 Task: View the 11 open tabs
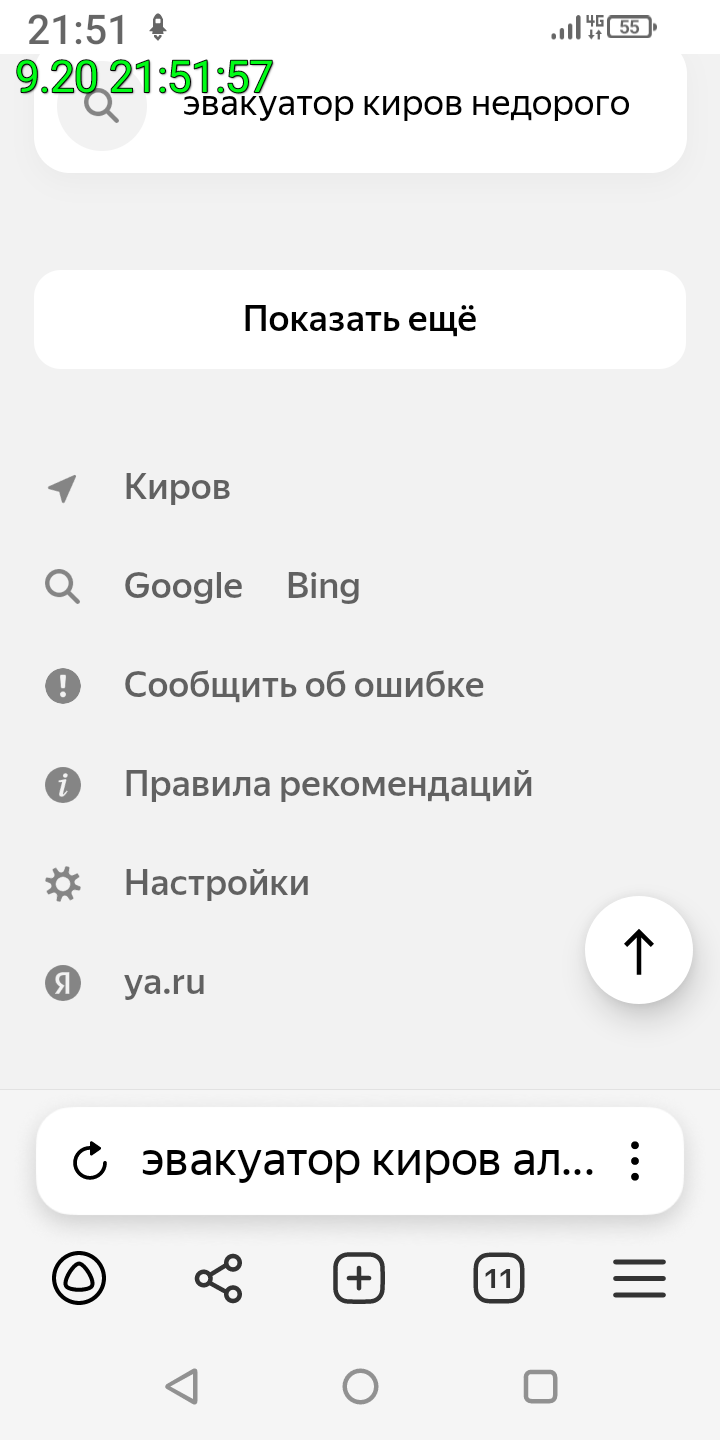click(x=499, y=1278)
